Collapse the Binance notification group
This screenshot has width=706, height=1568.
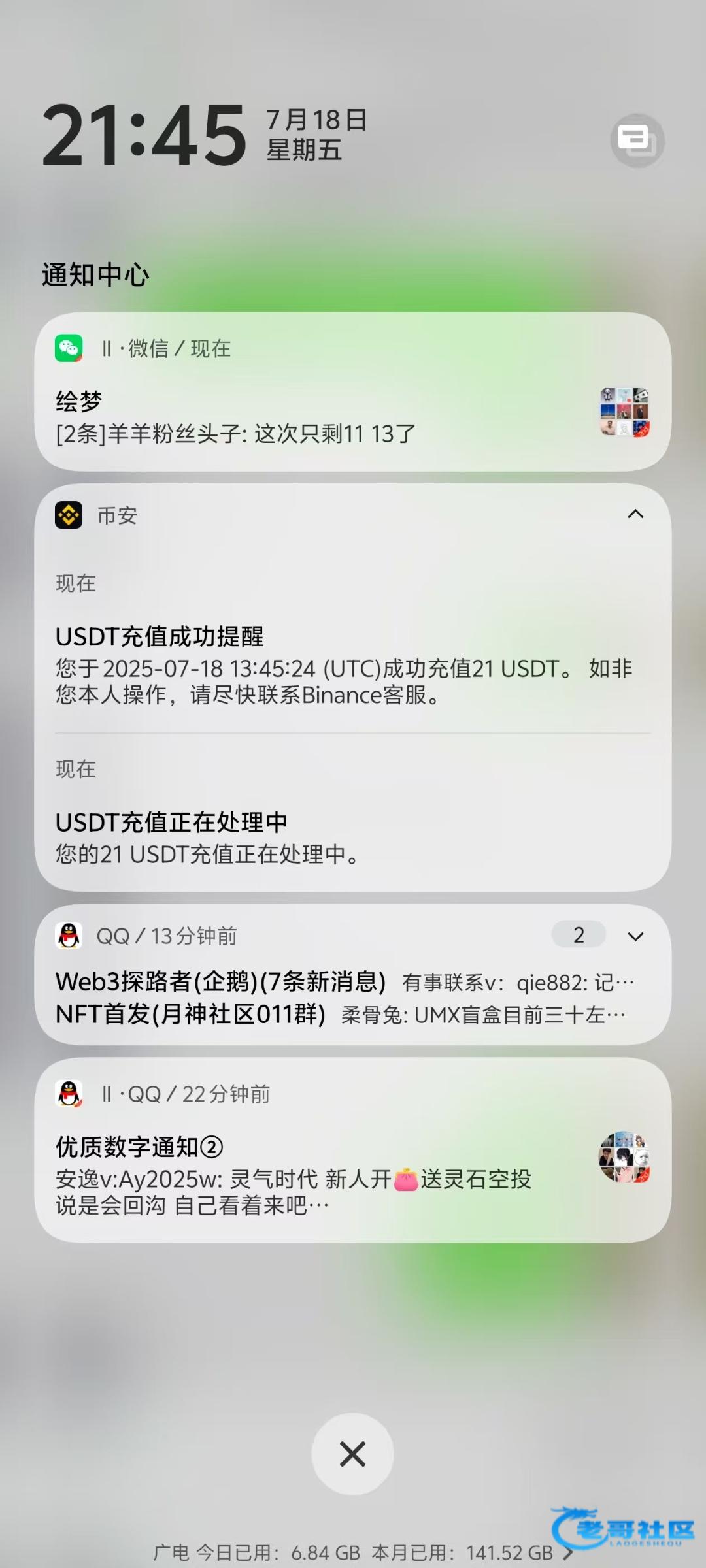point(635,515)
